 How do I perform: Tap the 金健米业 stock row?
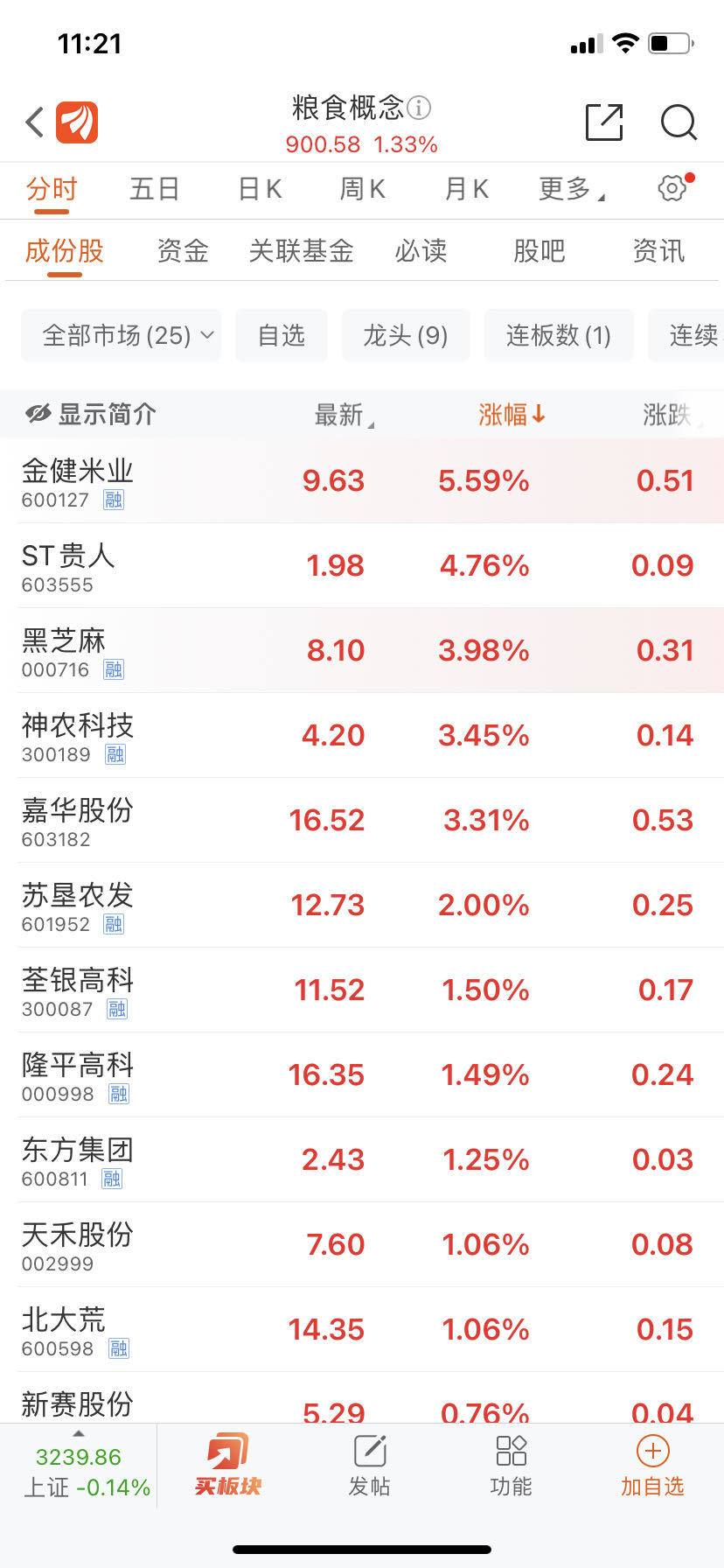click(x=362, y=479)
